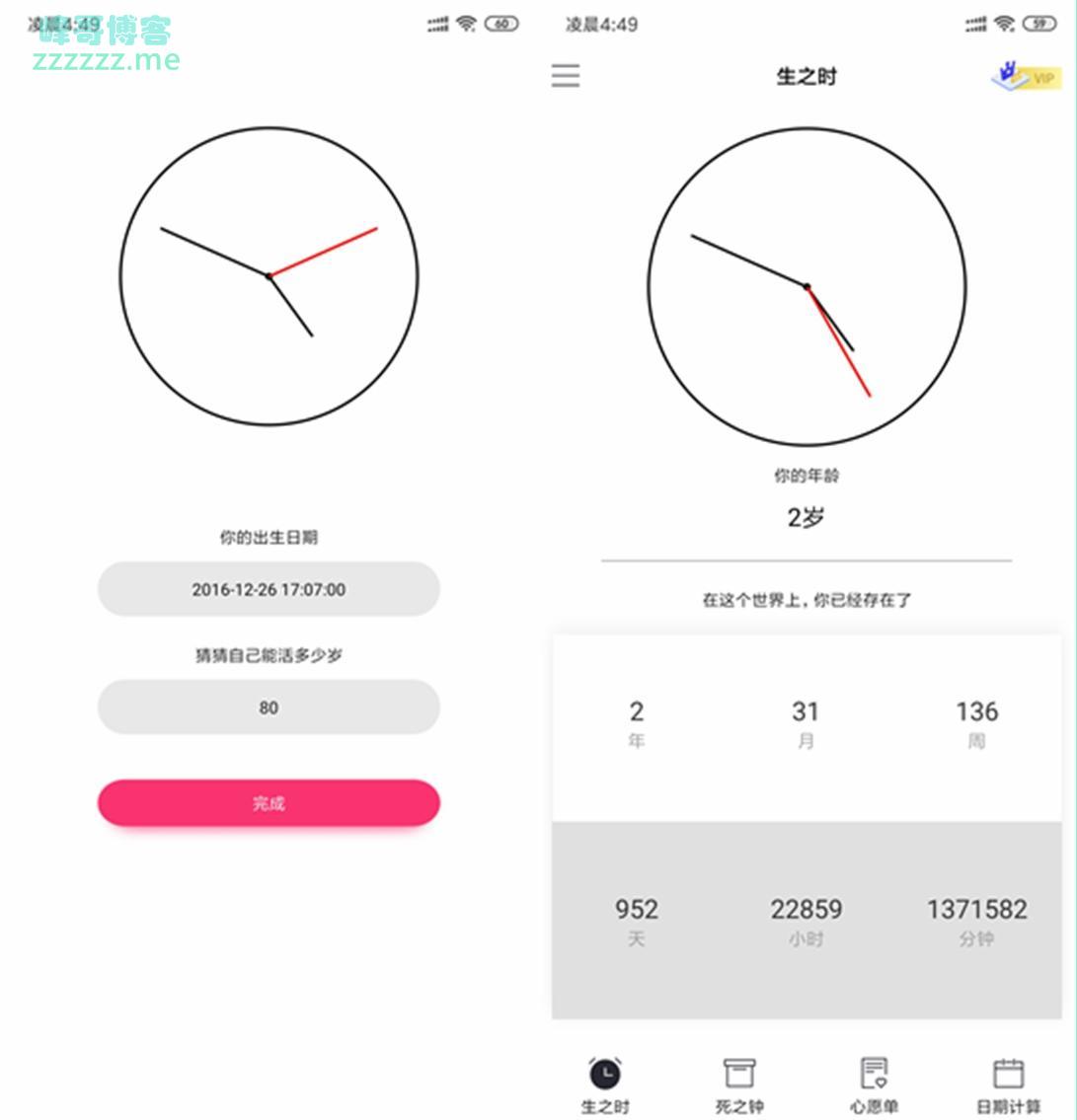The width and height of the screenshot is (1077, 1120).
Task: Switch to the 死之钟 tab
Action: point(739,1085)
